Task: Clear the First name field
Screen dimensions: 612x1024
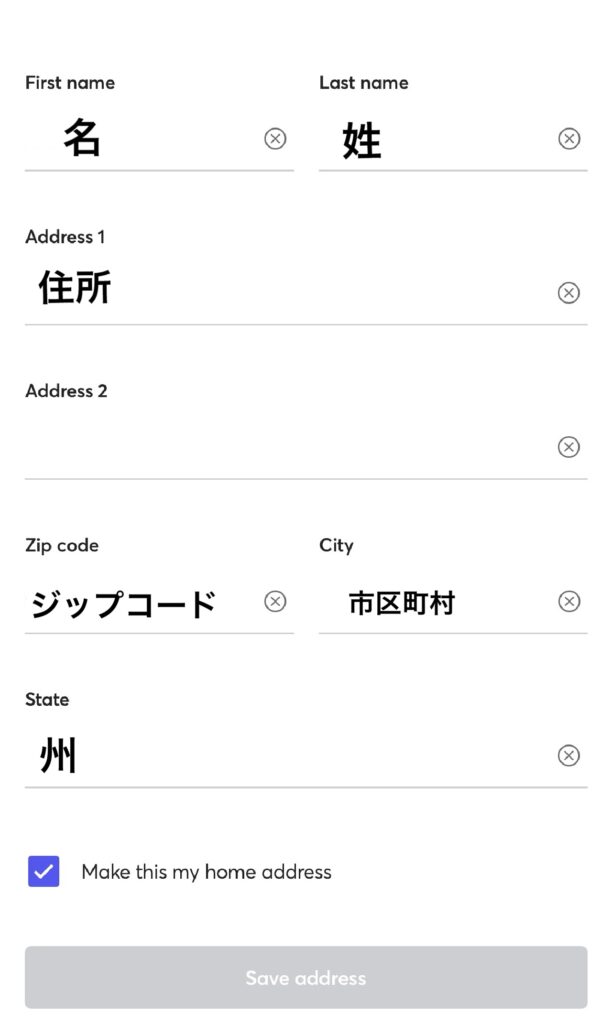Action: 275,139
